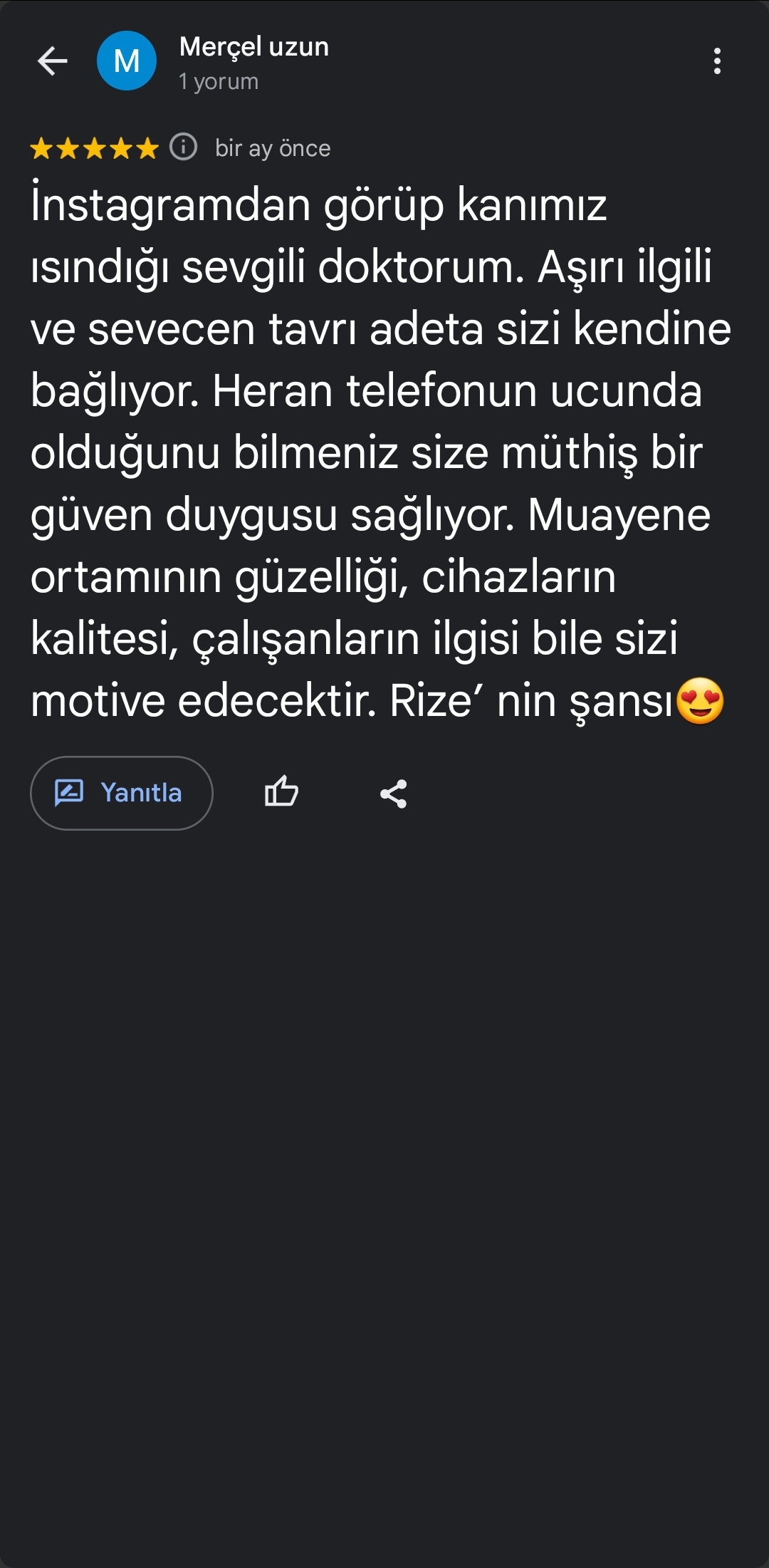Go back using the arrow icon
The image size is (769, 1568).
[x=53, y=61]
